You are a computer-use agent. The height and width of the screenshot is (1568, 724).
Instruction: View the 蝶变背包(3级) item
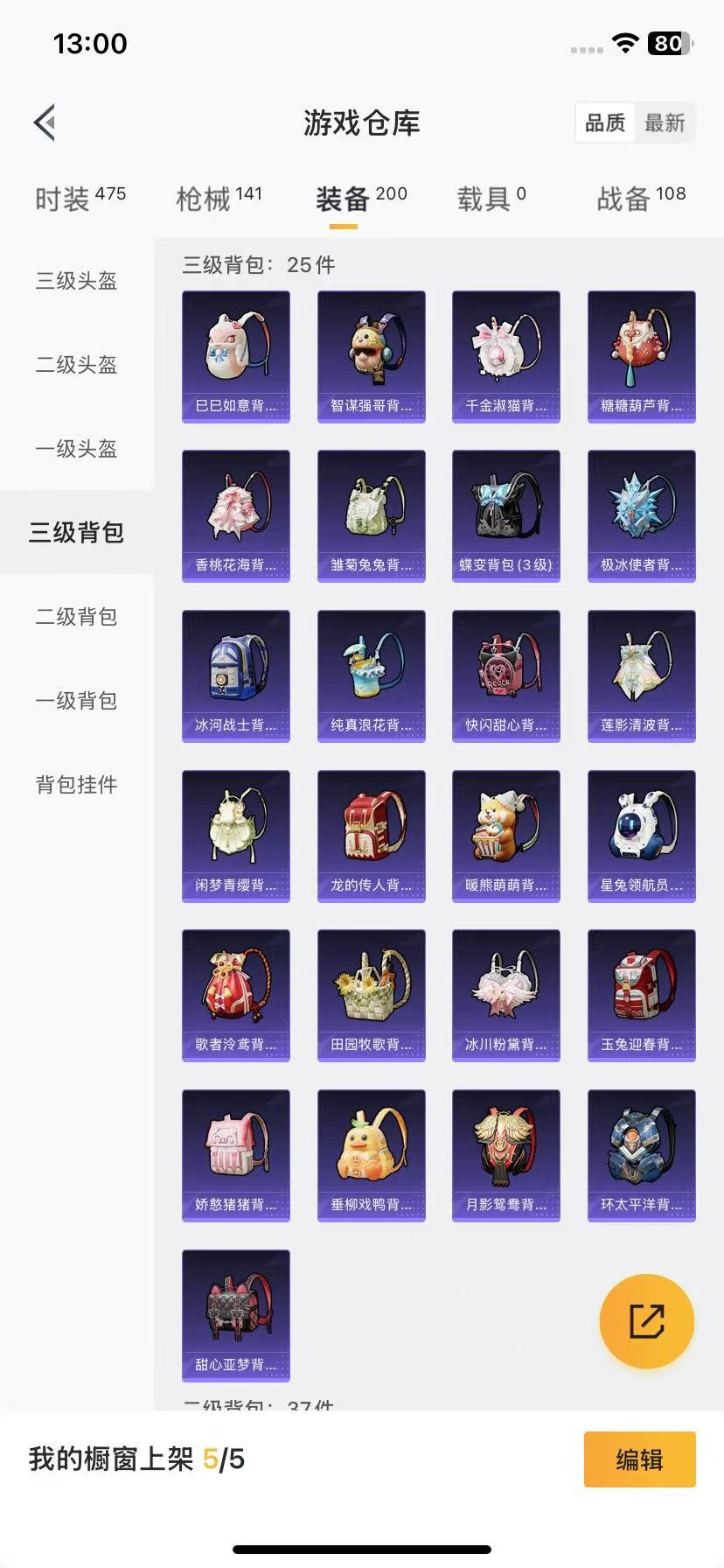(506, 516)
